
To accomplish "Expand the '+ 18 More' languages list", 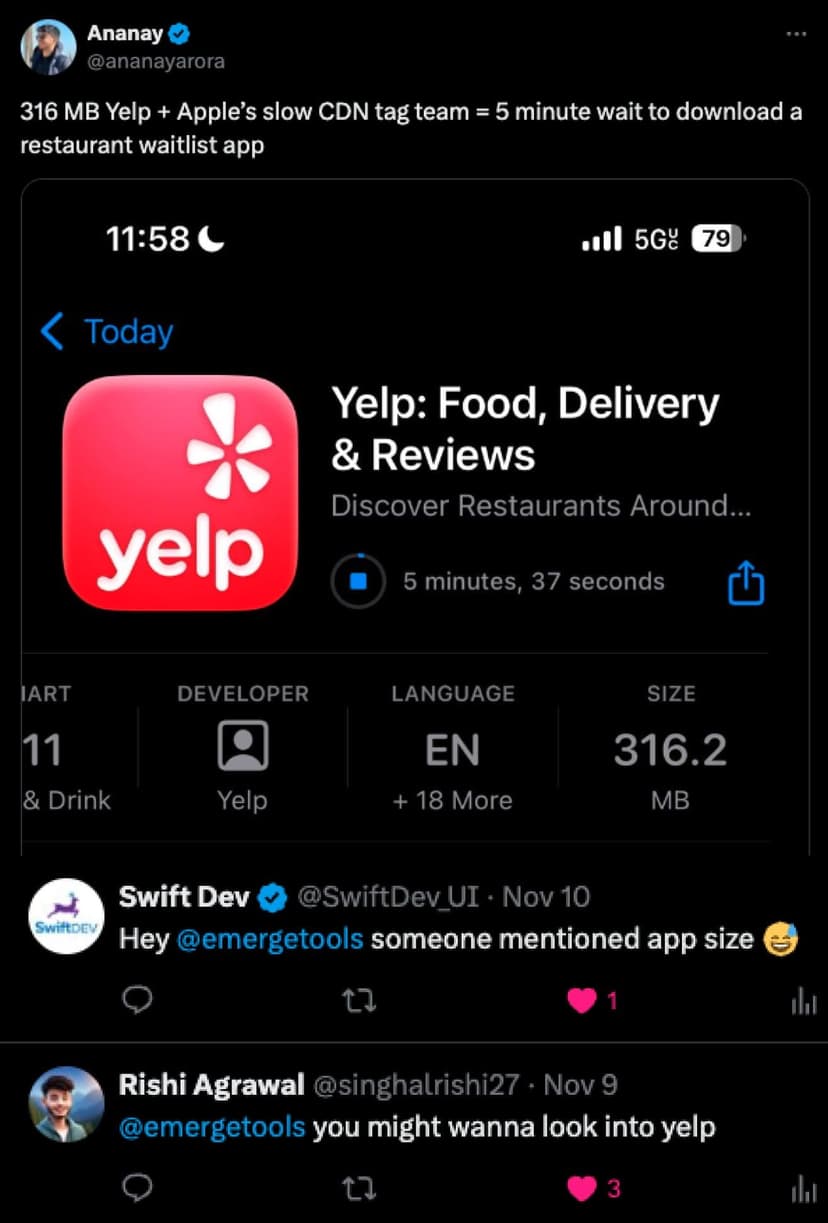I will pyautogui.click(x=452, y=800).
